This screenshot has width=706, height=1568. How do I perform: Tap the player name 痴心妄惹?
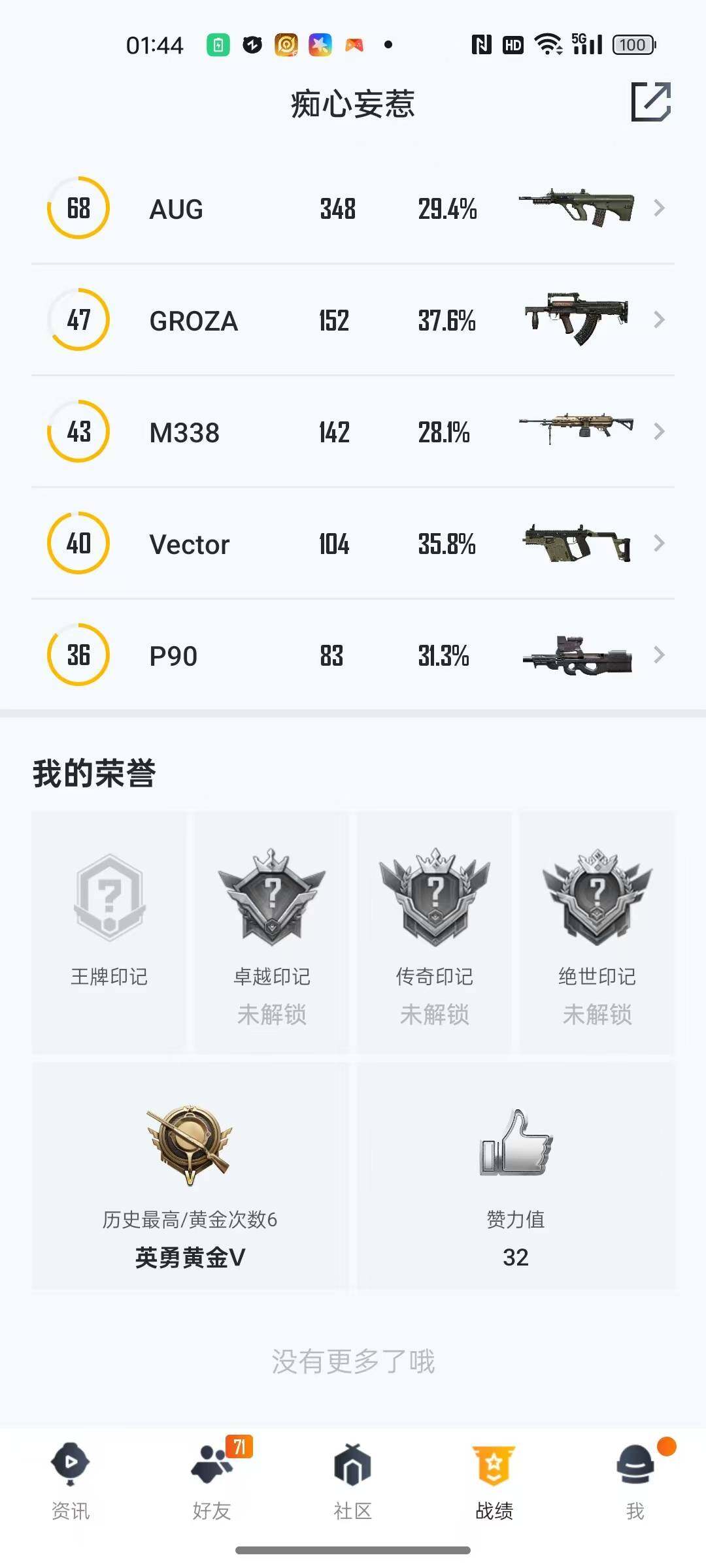[x=353, y=105]
